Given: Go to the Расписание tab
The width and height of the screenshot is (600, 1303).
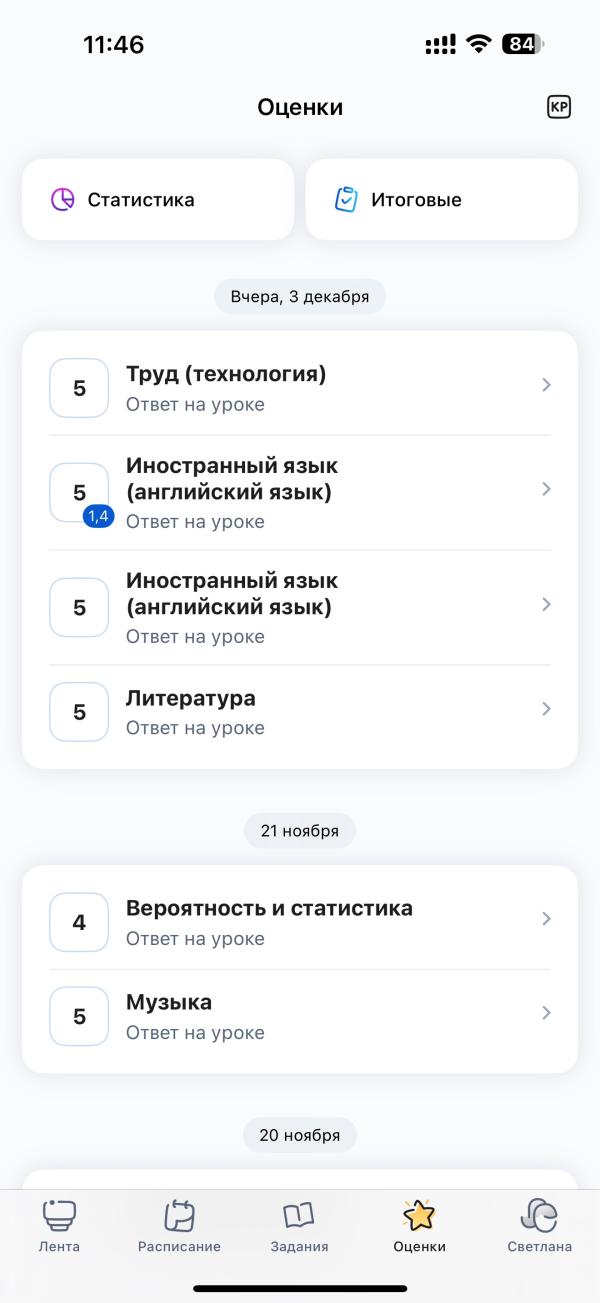Looking at the screenshot, I should click(180, 1226).
